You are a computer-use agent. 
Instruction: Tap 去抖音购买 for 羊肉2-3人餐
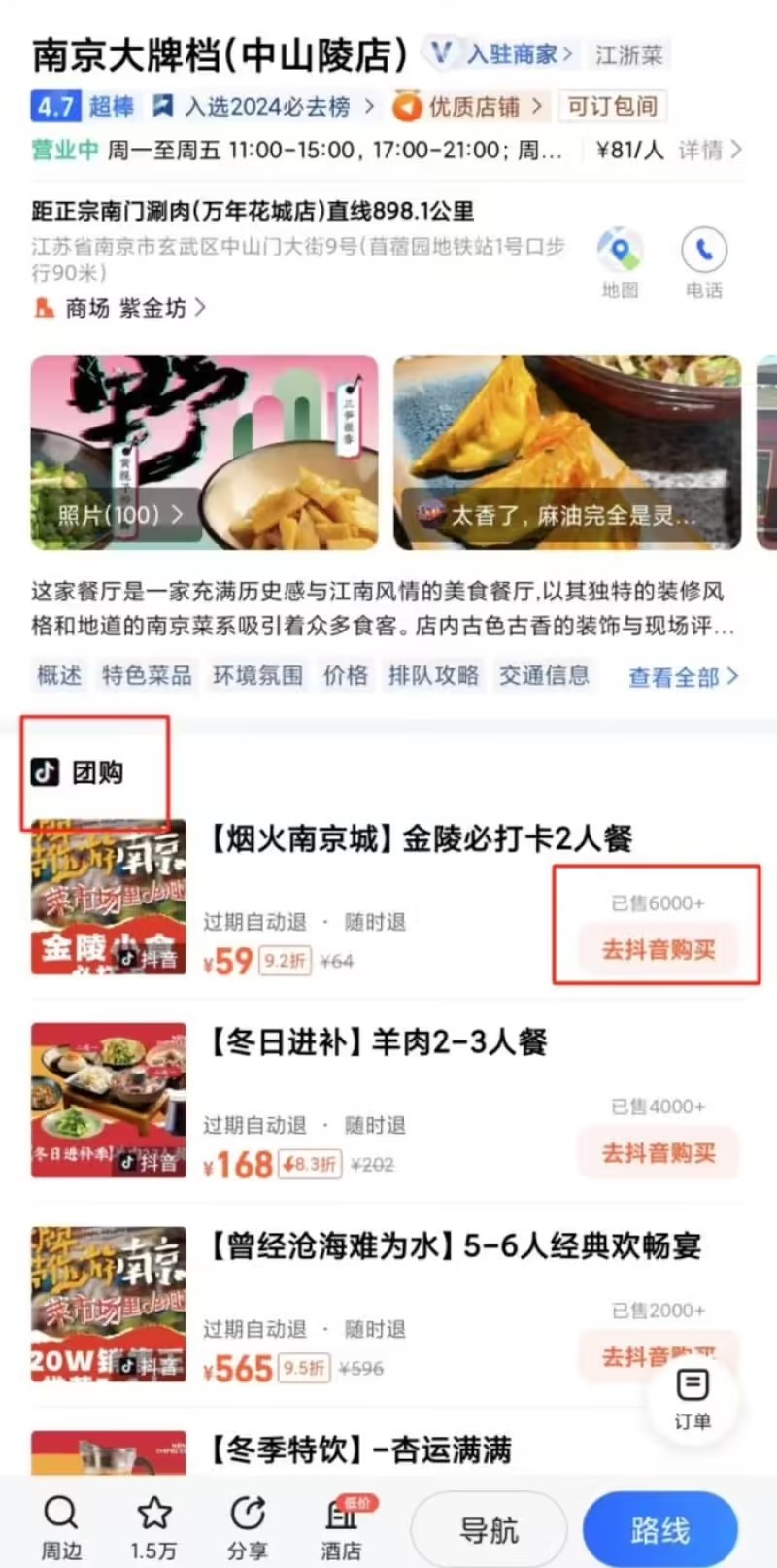tap(659, 1153)
